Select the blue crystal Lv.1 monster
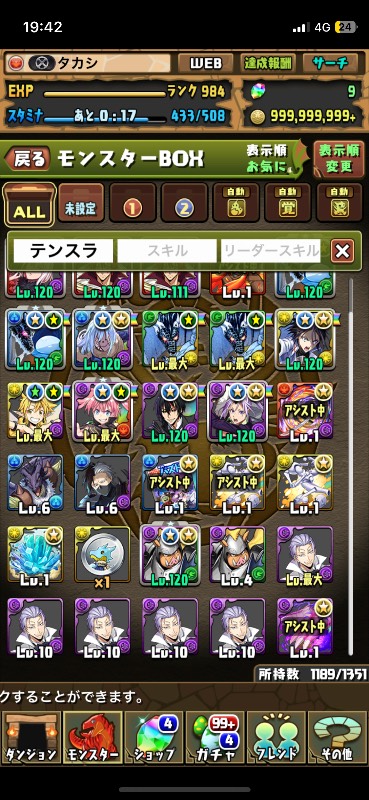 click(35, 555)
